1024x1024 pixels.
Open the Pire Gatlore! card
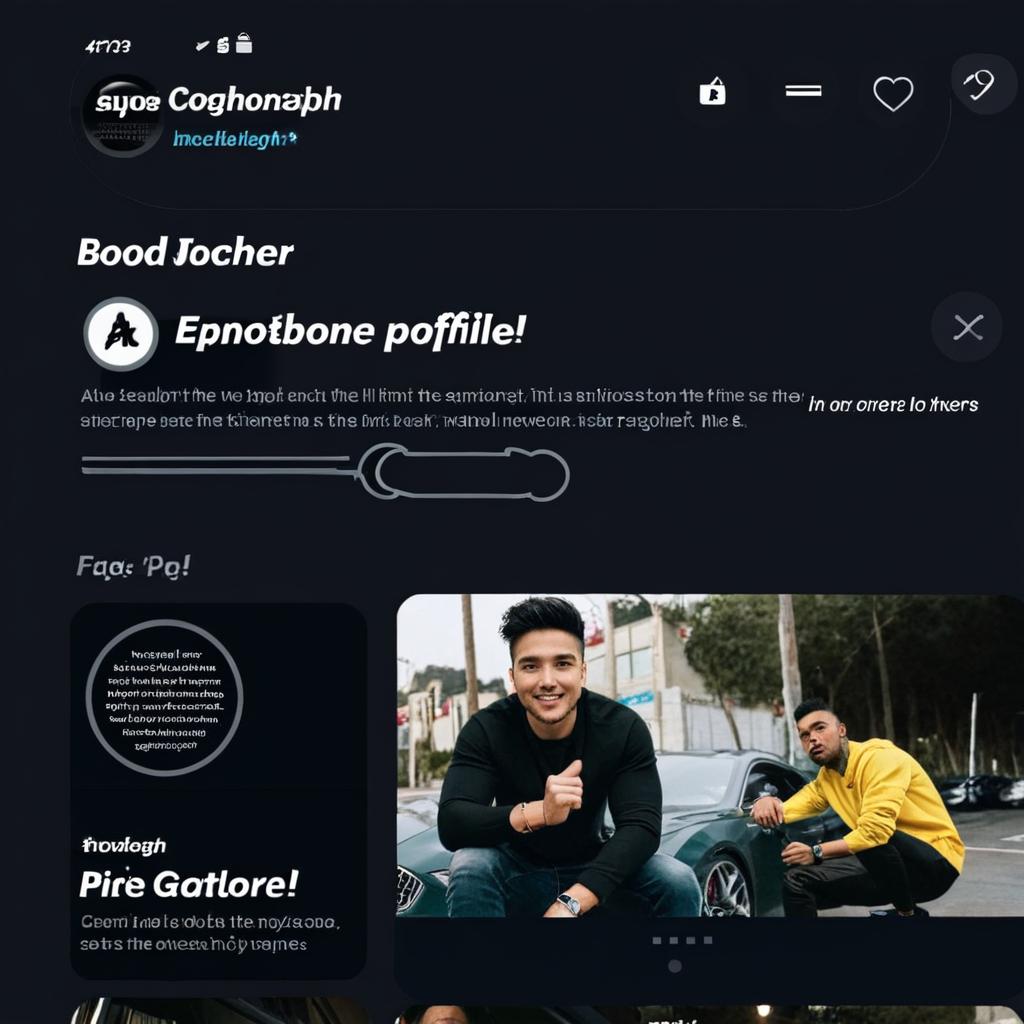tap(218, 790)
